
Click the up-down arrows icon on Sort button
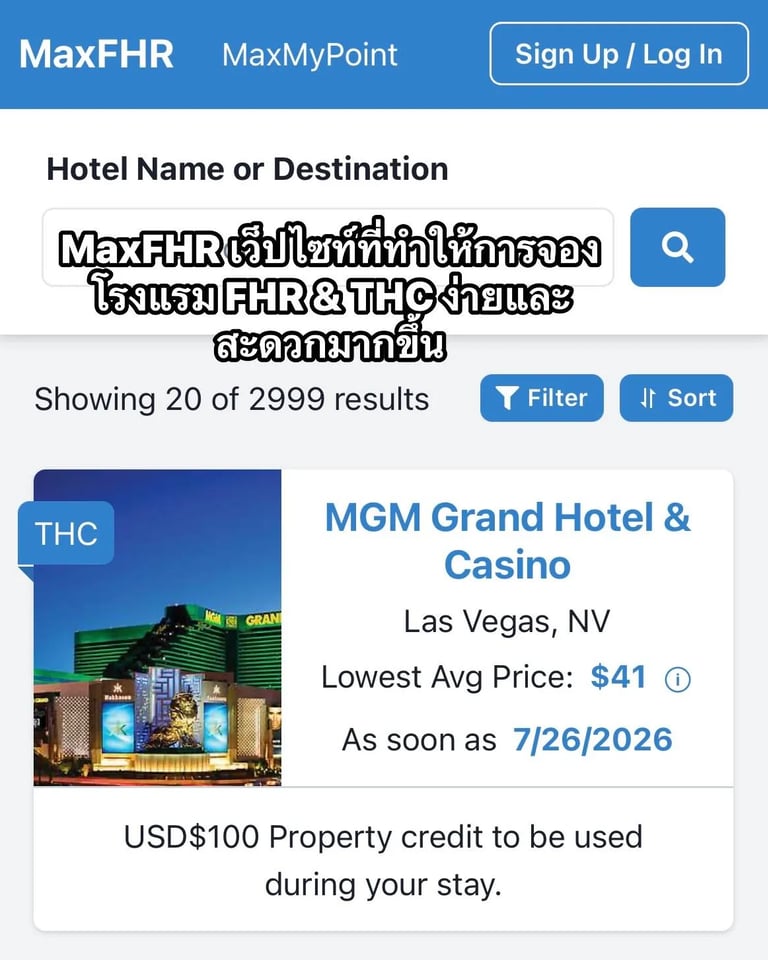tap(650, 398)
